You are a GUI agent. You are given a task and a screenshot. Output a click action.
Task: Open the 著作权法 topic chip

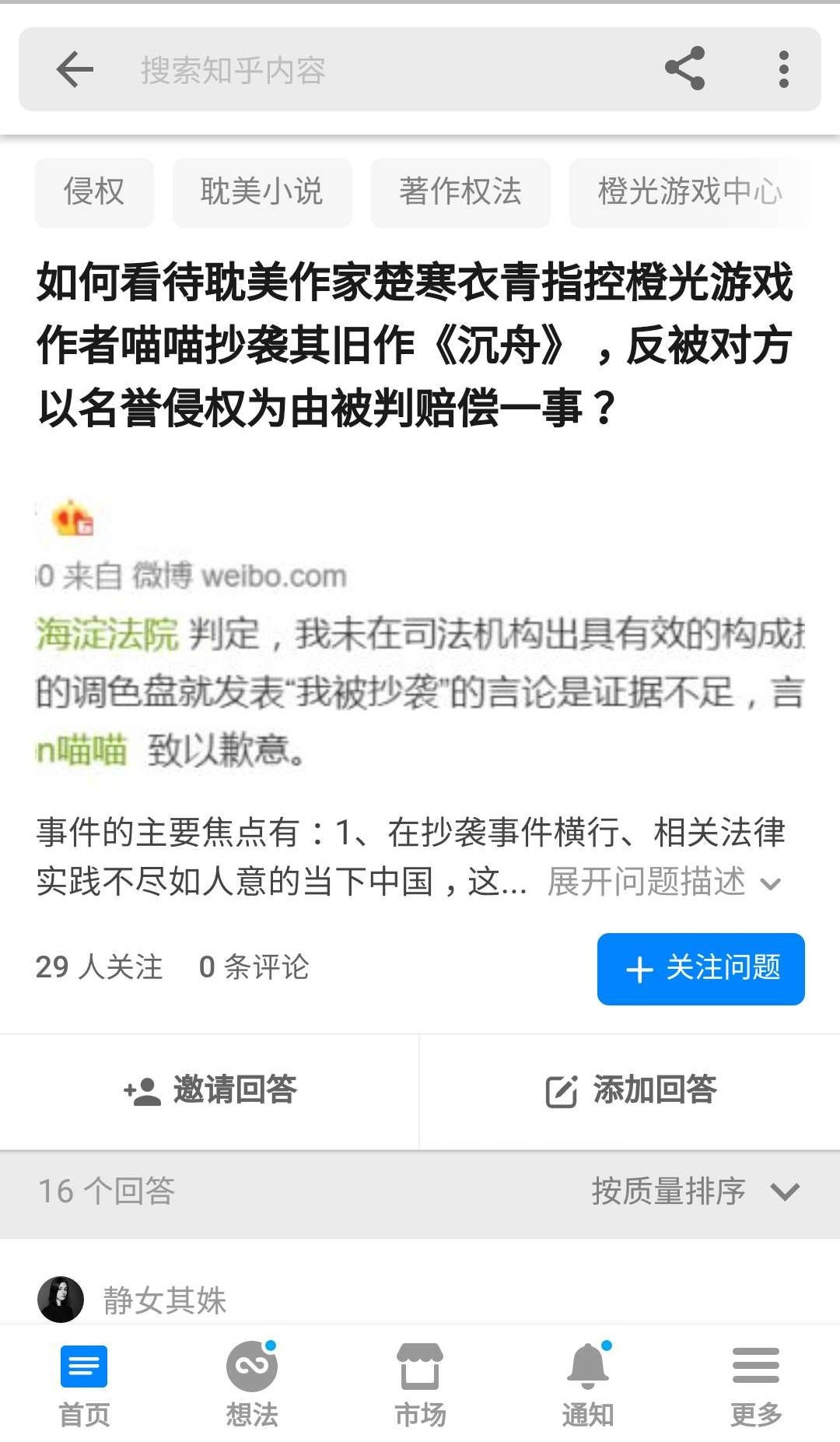coord(460,192)
